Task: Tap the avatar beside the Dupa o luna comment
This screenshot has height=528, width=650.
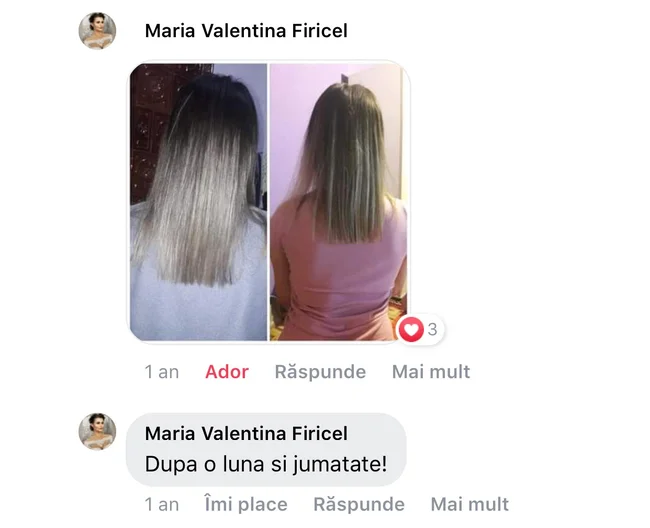Action: coord(98,432)
